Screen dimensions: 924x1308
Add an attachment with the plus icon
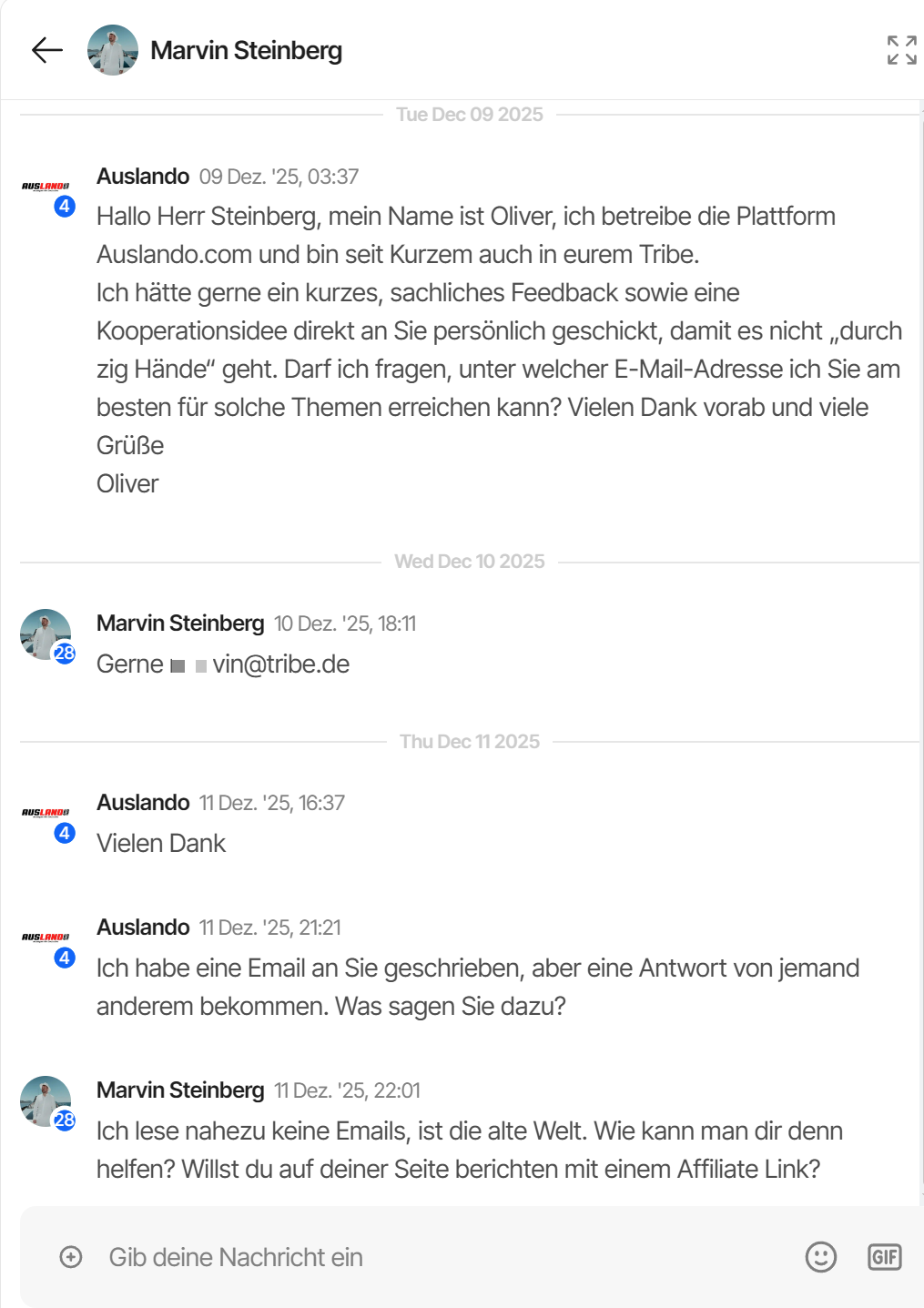[71, 1257]
